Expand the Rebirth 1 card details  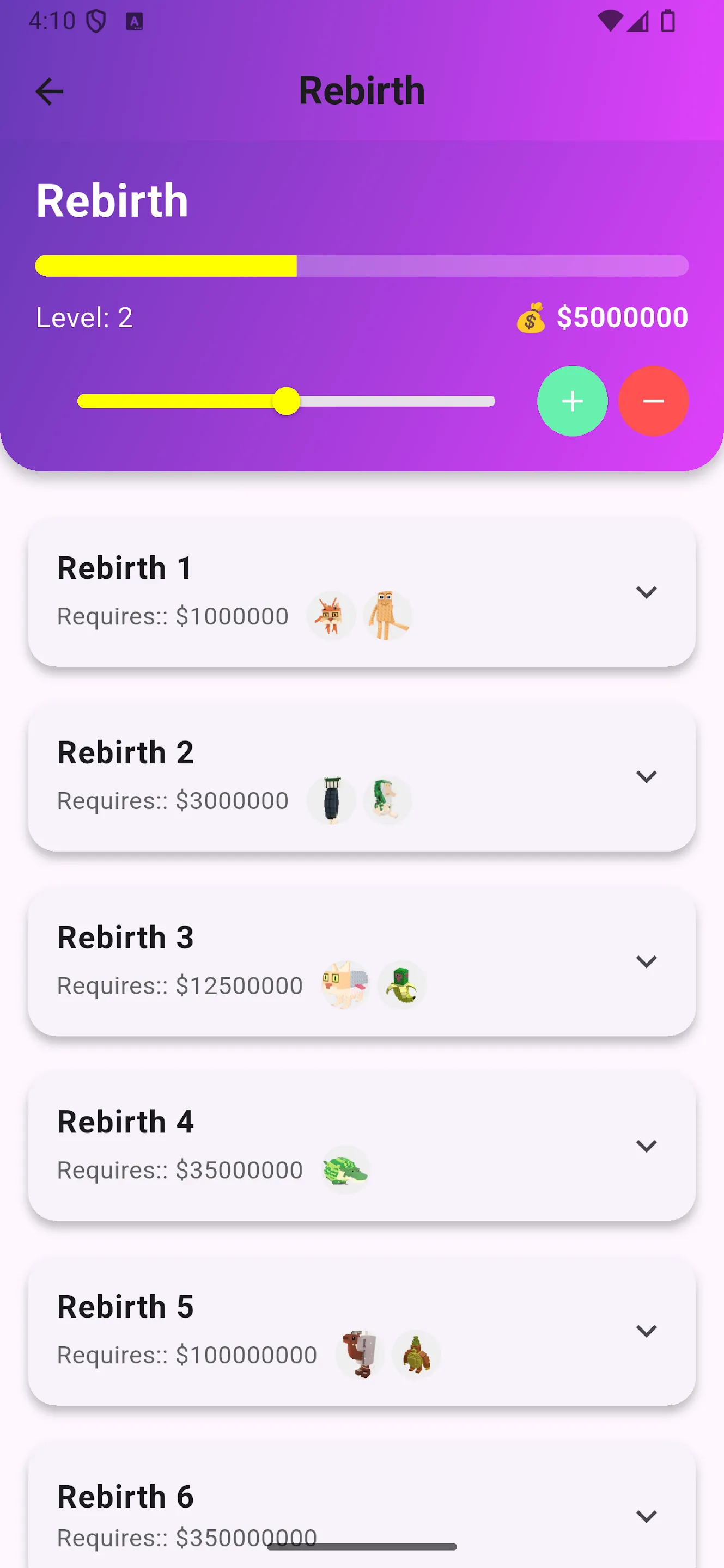(647, 592)
